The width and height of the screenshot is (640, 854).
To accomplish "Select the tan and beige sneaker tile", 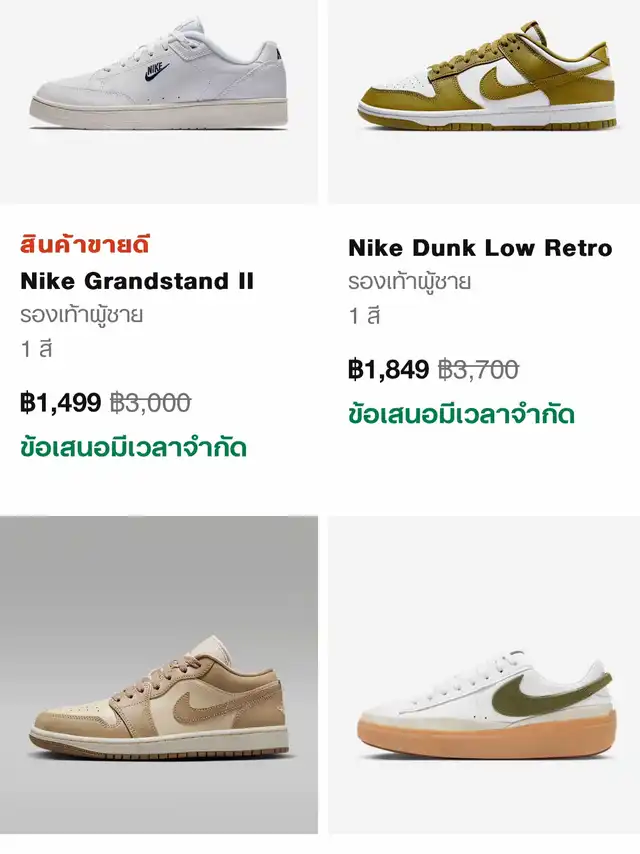I will point(159,675).
